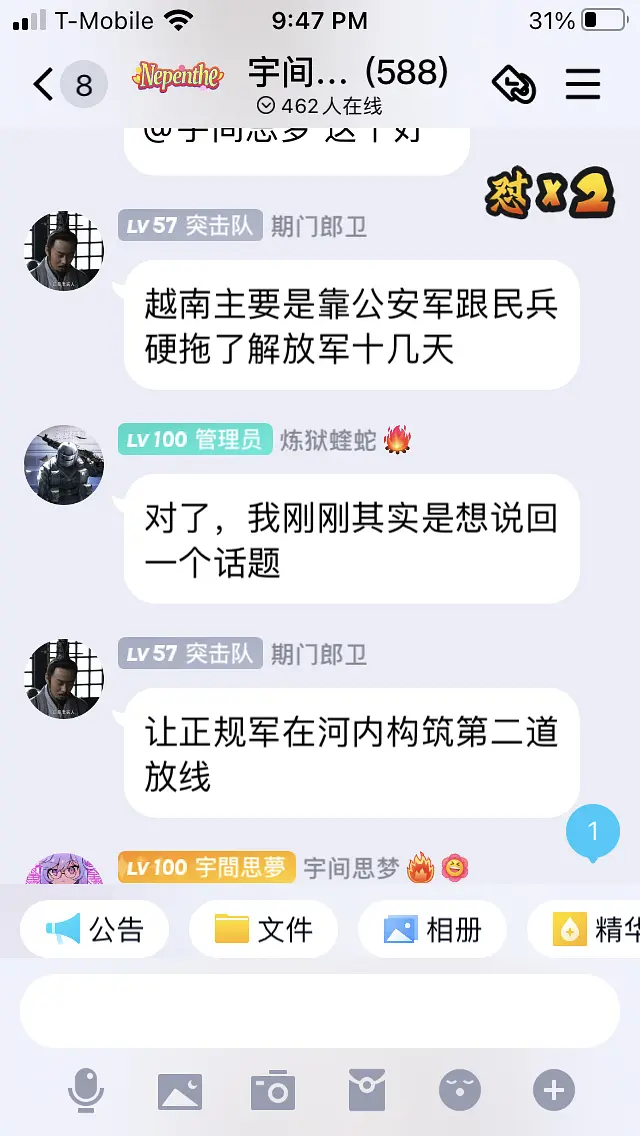The image size is (640, 1136).
Task: Open the 文件 files chip
Action: click(264, 929)
